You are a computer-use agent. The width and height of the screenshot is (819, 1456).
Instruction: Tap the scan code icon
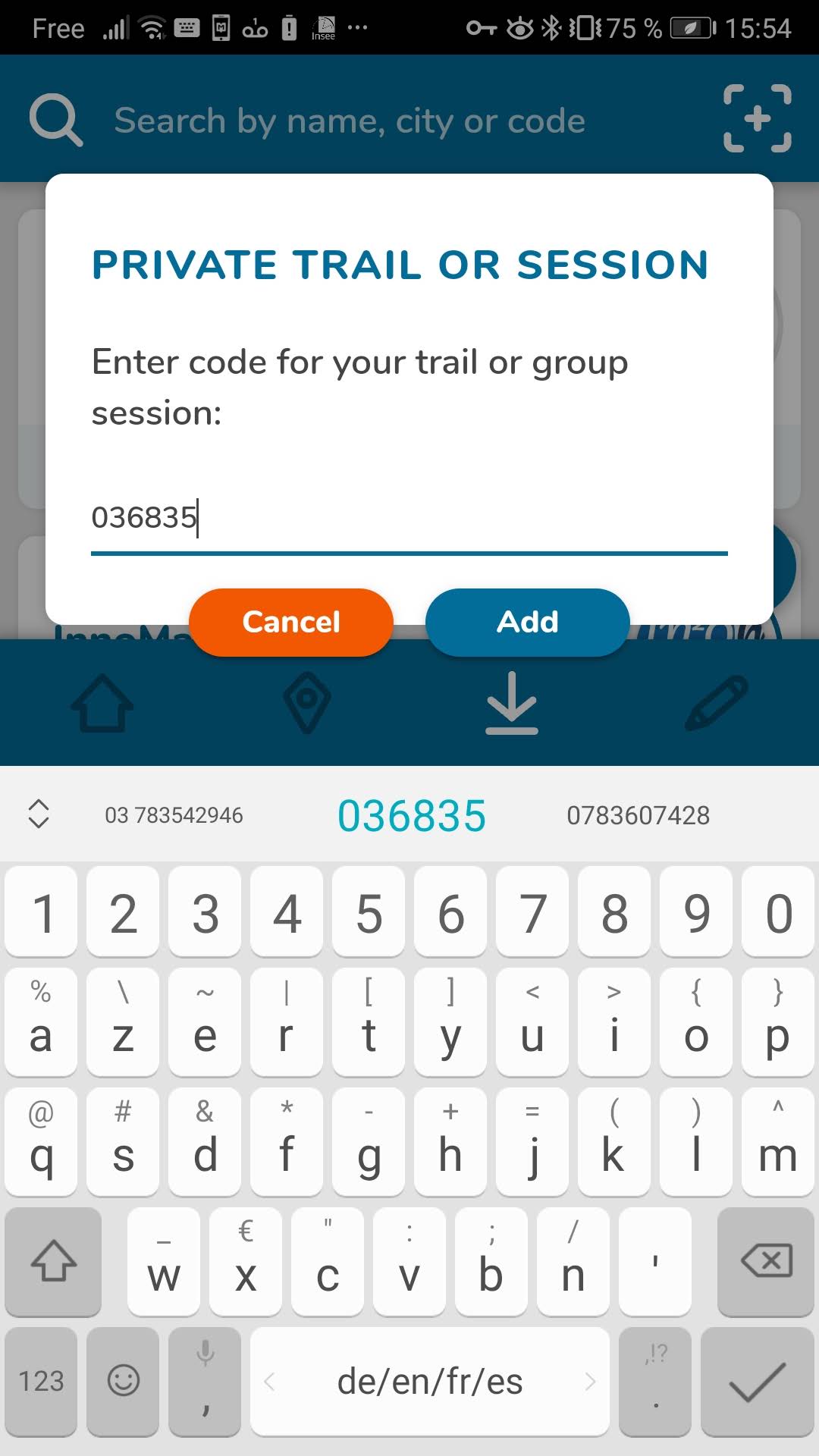click(757, 119)
